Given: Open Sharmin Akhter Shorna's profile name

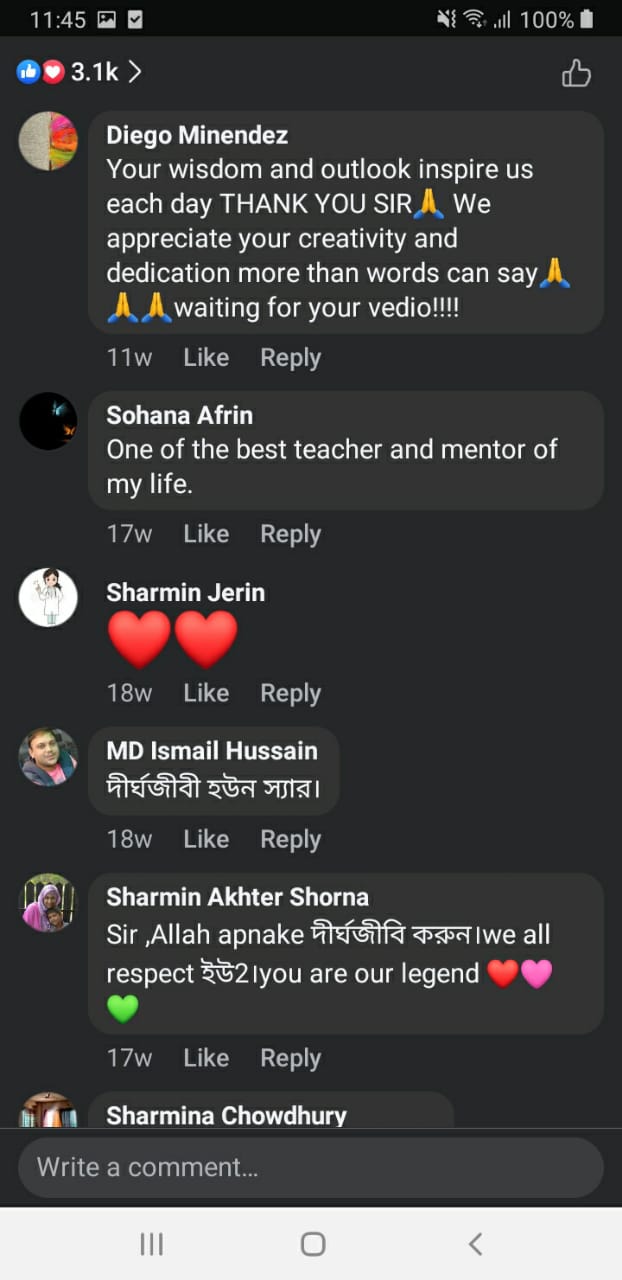Looking at the screenshot, I should (237, 897).
